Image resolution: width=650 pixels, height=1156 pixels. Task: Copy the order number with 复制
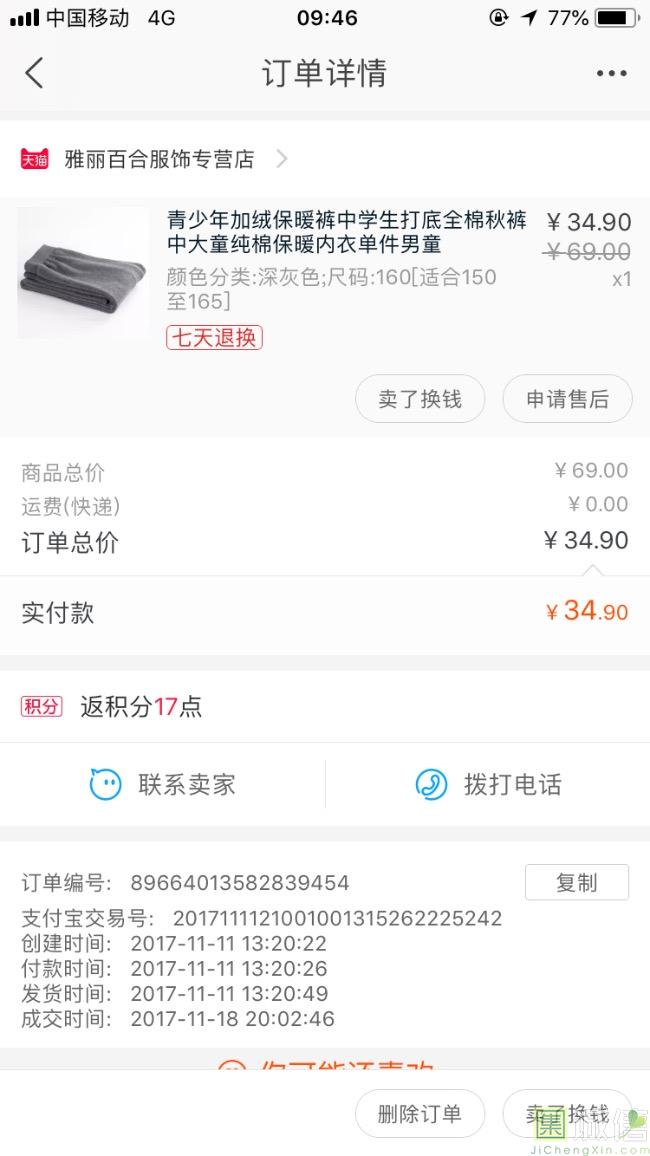tap(576, 882)
